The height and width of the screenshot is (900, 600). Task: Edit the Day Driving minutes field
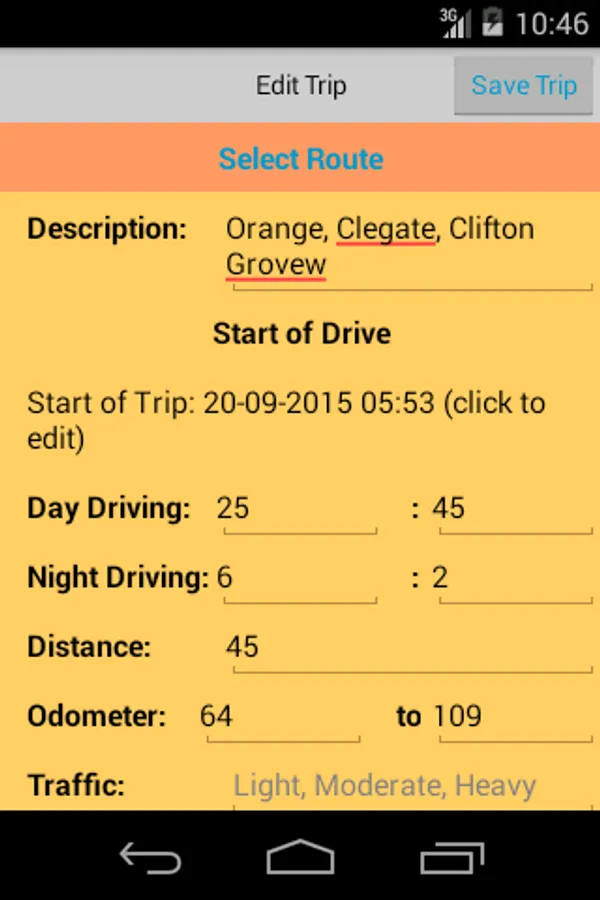pos(513,509)
